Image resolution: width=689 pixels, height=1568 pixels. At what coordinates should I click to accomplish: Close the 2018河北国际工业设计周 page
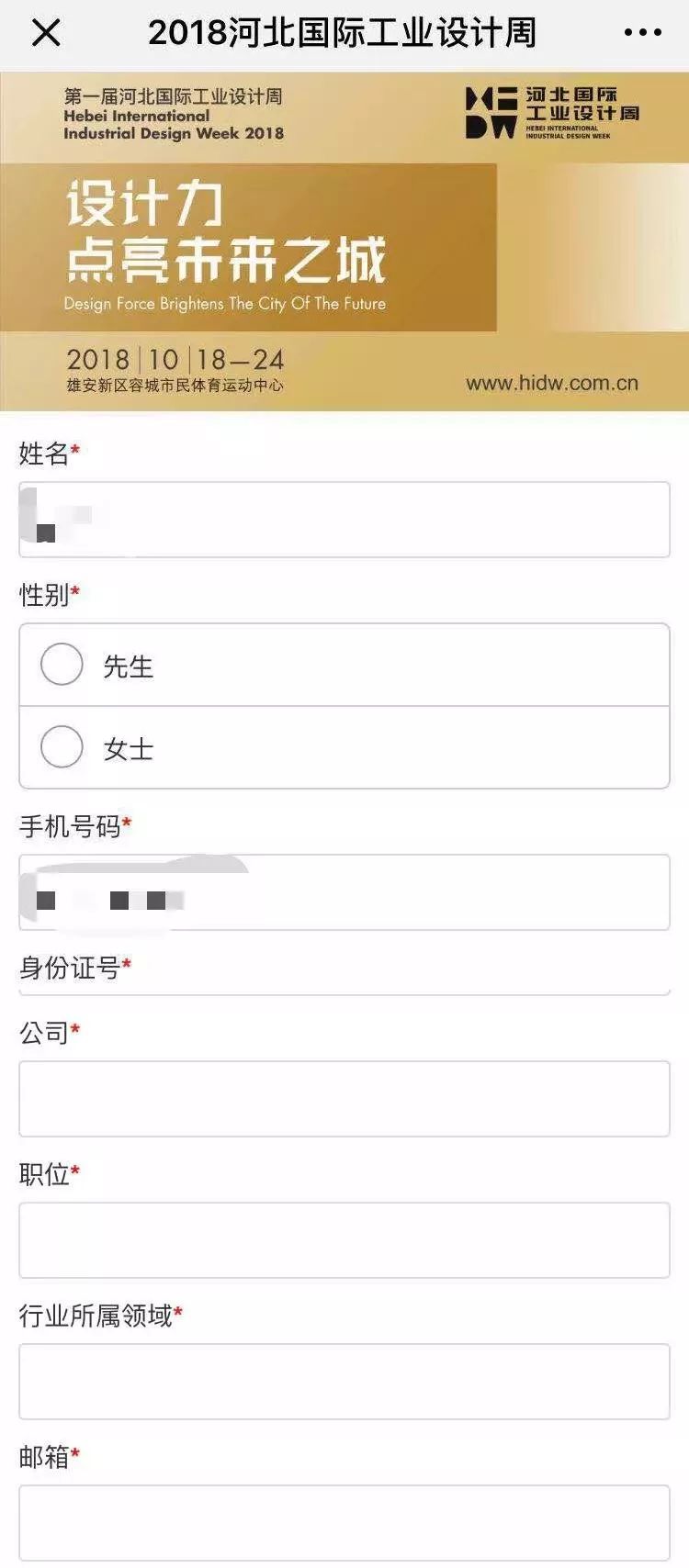46,33
